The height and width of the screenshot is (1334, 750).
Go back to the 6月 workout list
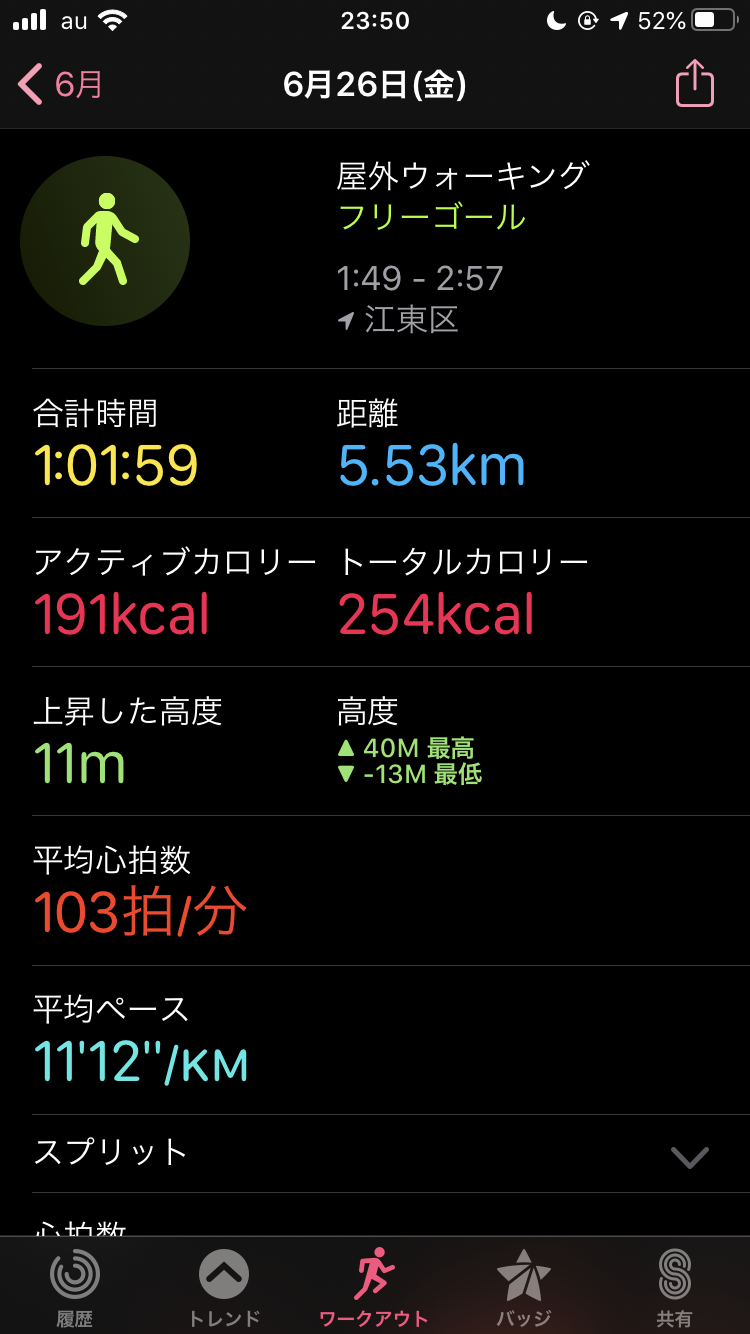(x=60, y=85)
